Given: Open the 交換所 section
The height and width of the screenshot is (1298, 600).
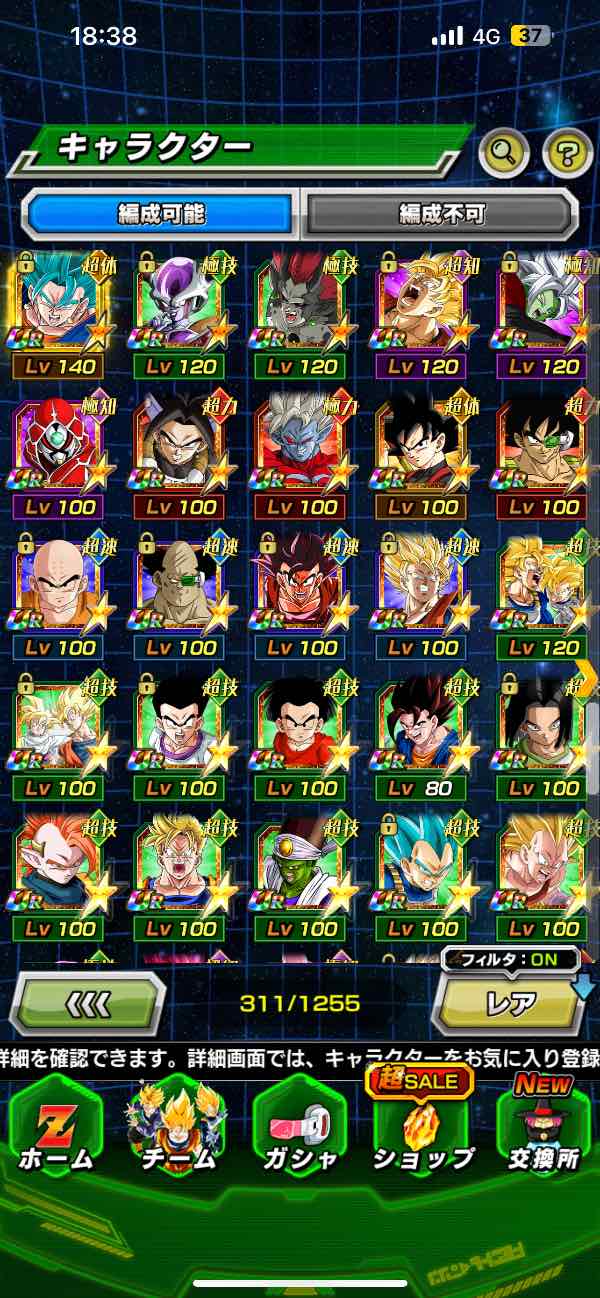Looking at the screenshot, I should 543,1127.
